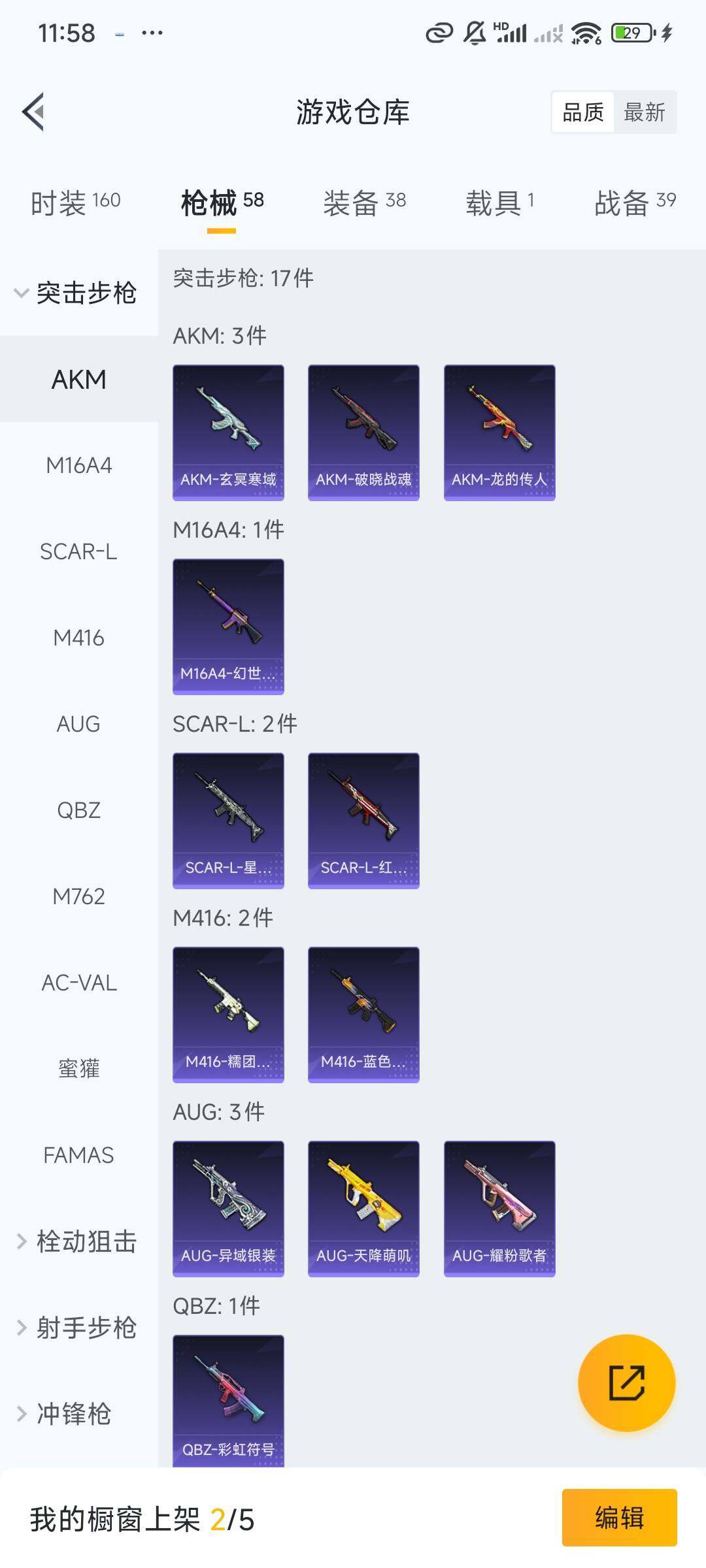Viewport: 706px width, 1568px height.
Task: Switch to the 装备 tab
Action: 364,203
